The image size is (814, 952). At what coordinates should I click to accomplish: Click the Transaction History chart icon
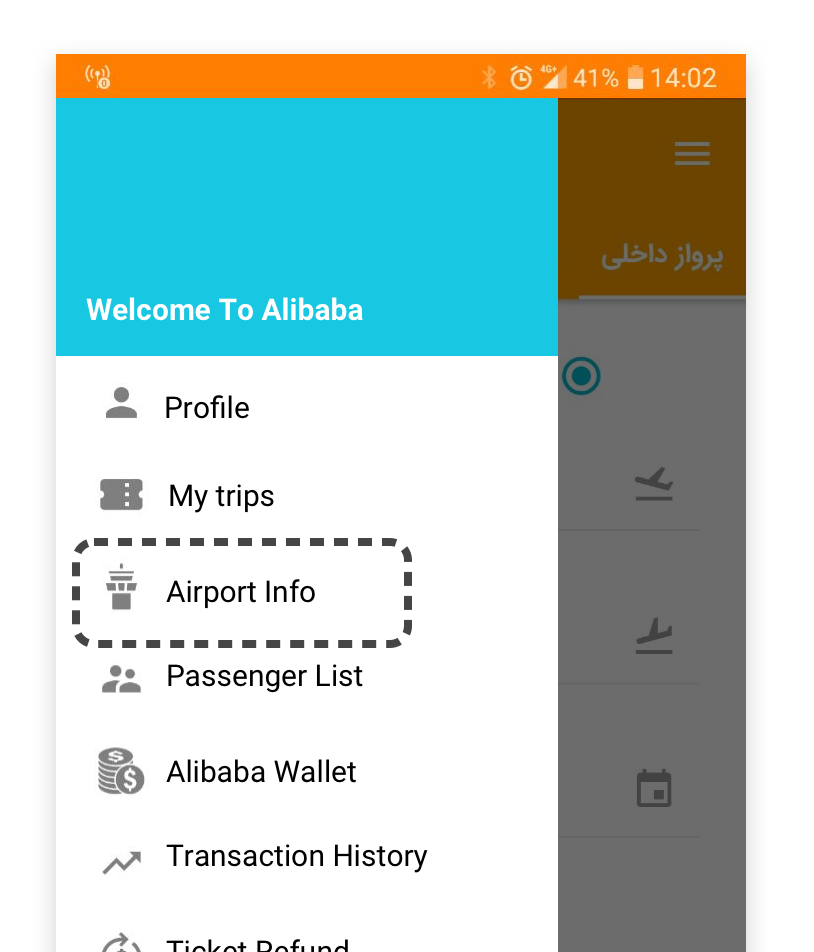[x=120, y=859]
